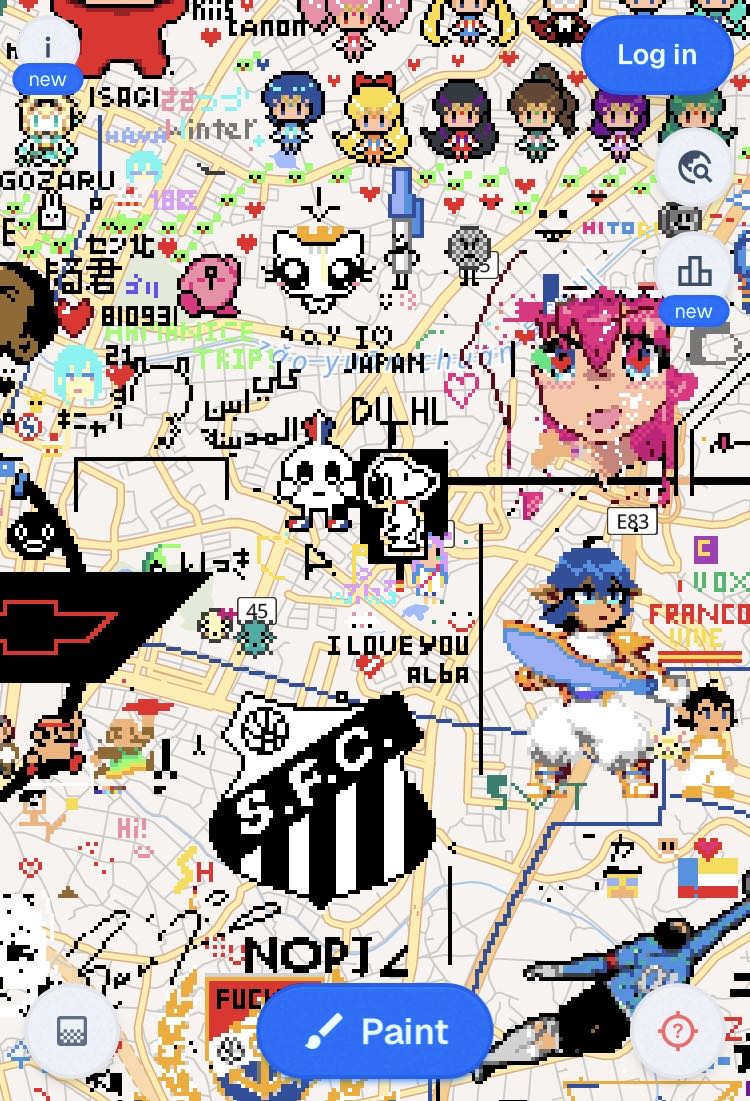Viewport: 750px width, 1101px height.
Task: Toggle the pixel art visibility icon
Action: point(72,1031)
